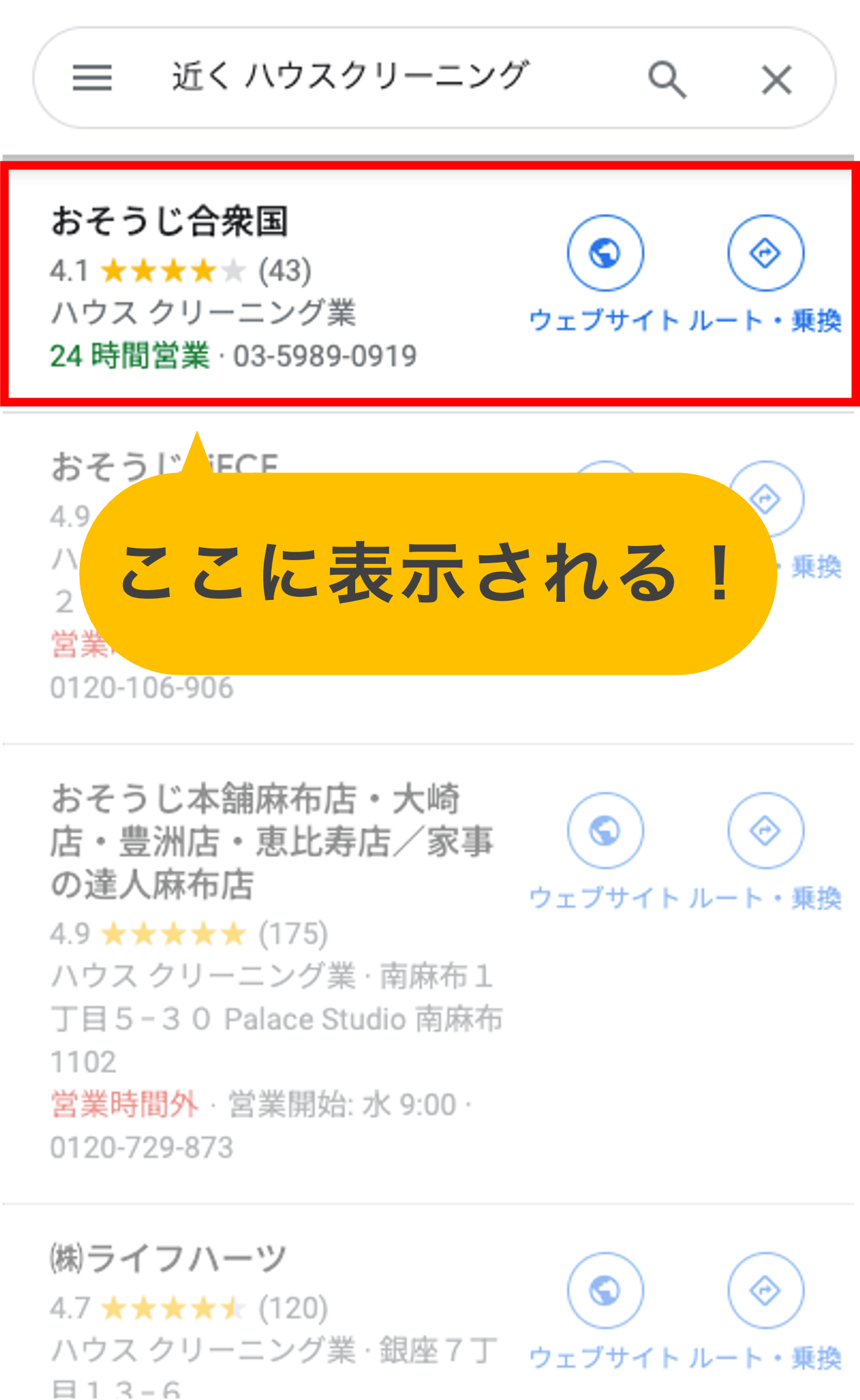Get directions to おそうじ本舗麻布店
860x1400 pixels.
point(766,831)
